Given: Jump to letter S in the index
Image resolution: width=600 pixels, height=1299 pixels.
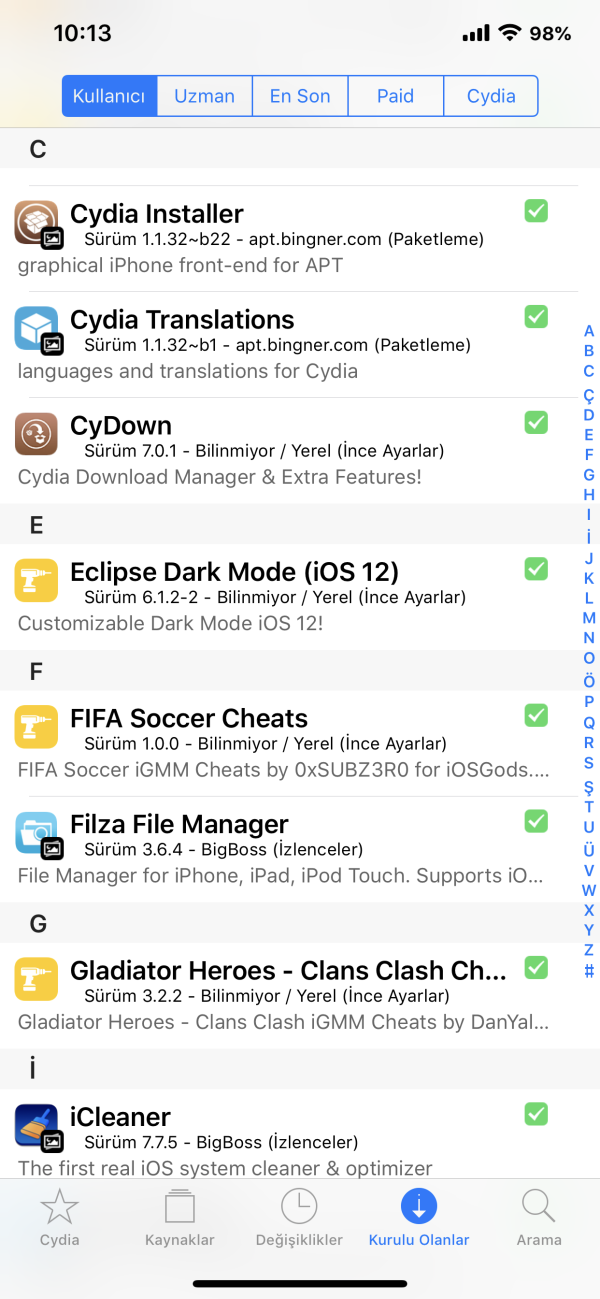Looking at the screenshot, I should click(589, 763).
